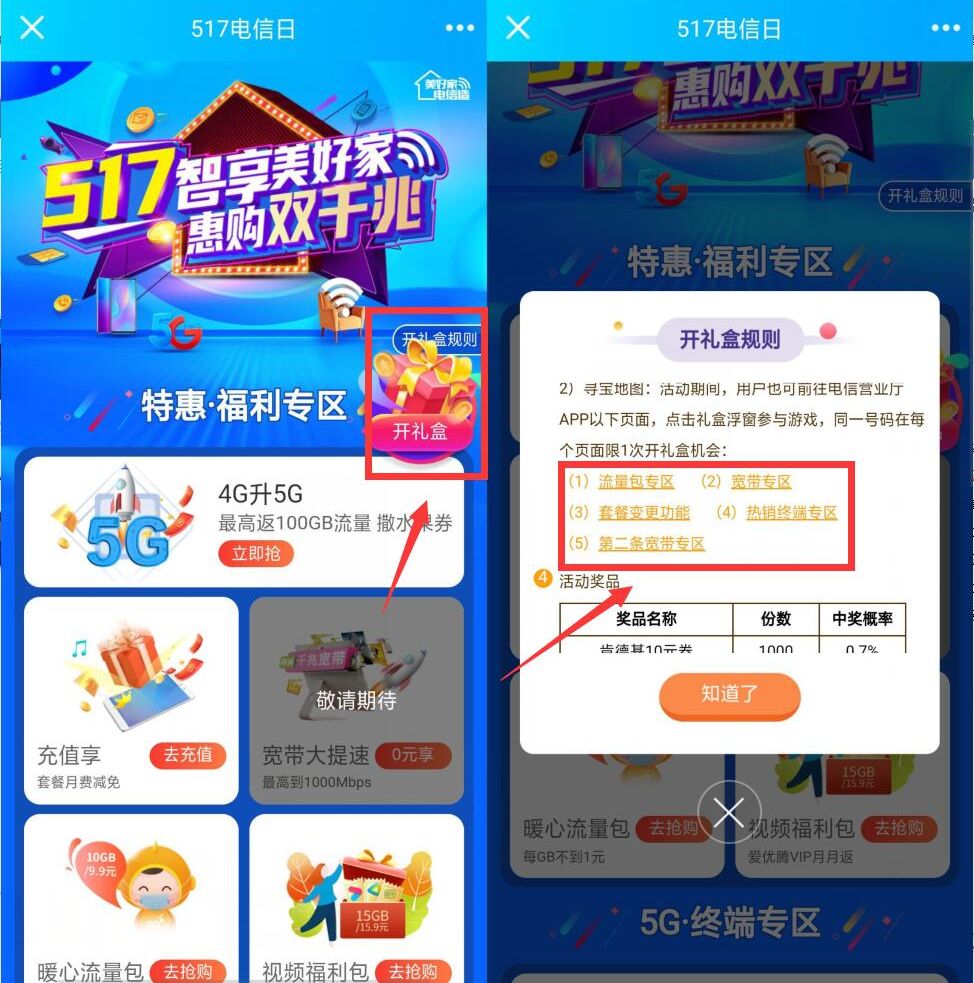
Task: Open the 热销终端专区 link
Action: point(790,513)
